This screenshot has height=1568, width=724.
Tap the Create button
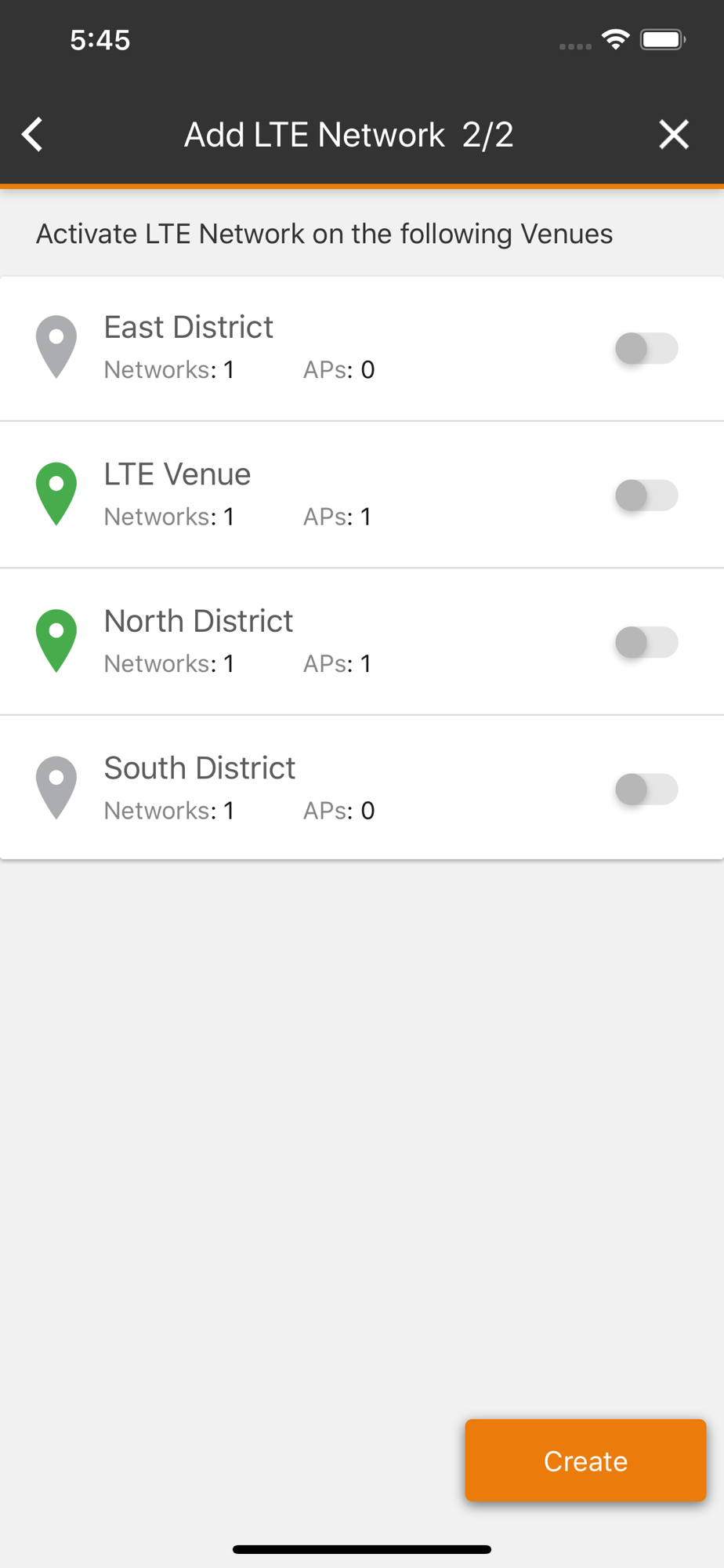[x=585, y=1461]
